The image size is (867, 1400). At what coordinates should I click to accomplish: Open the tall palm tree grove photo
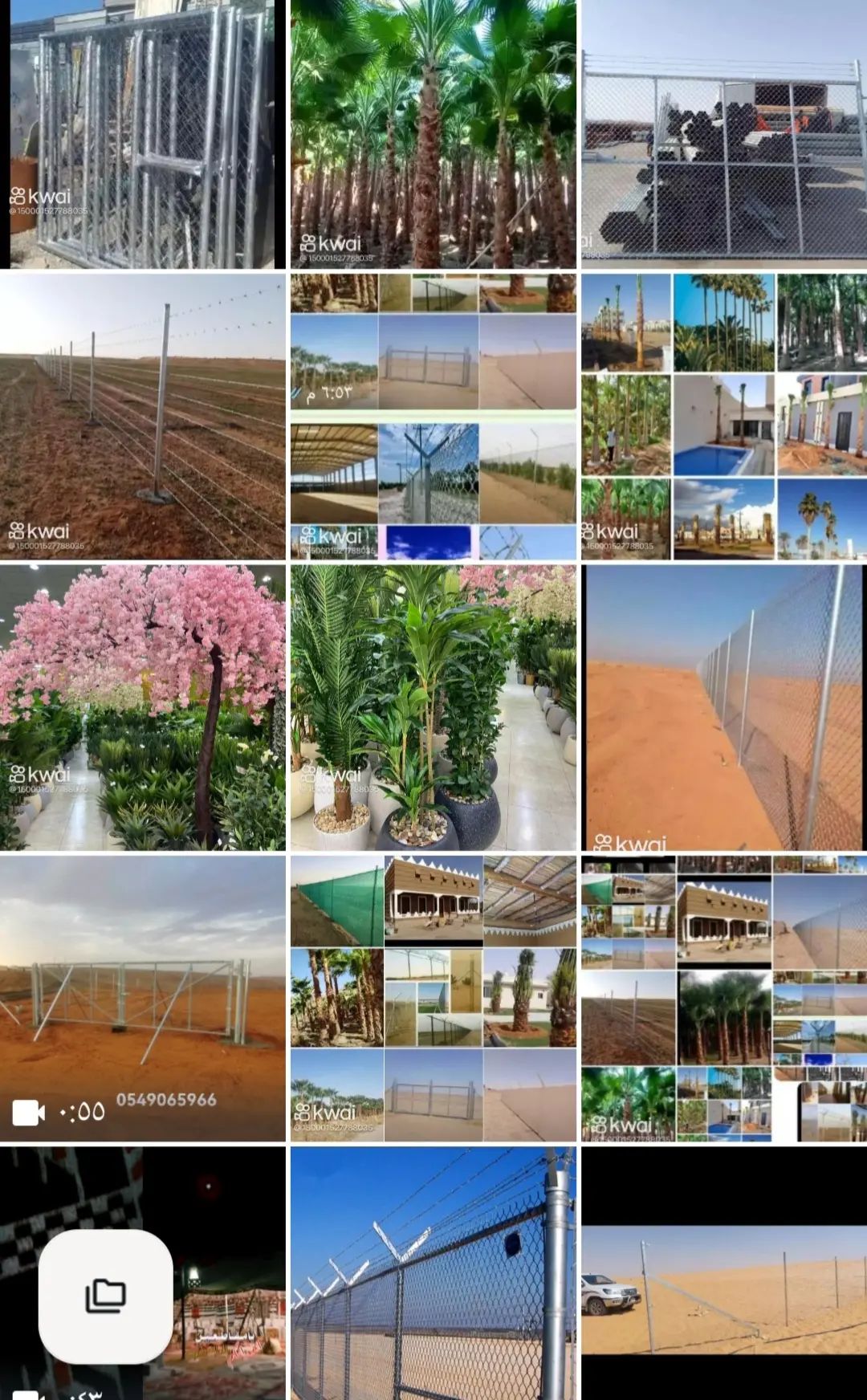(433, 133)
